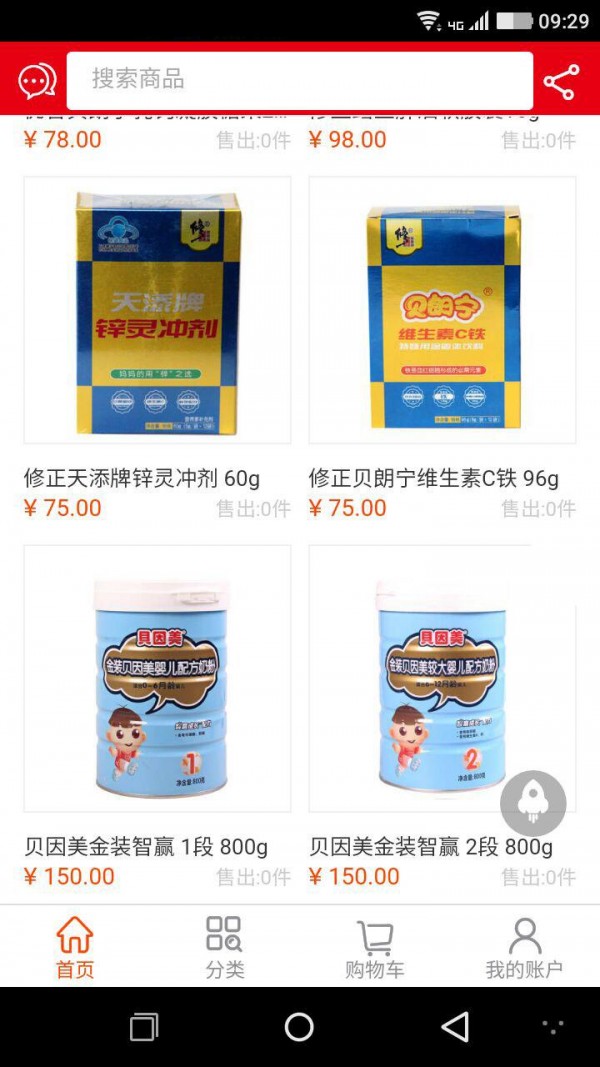Open 修正天添牌锌灵冲剂 60g product
Image resolution: width=600 pixels, height=1067 pixels.
tap(157, 310)
